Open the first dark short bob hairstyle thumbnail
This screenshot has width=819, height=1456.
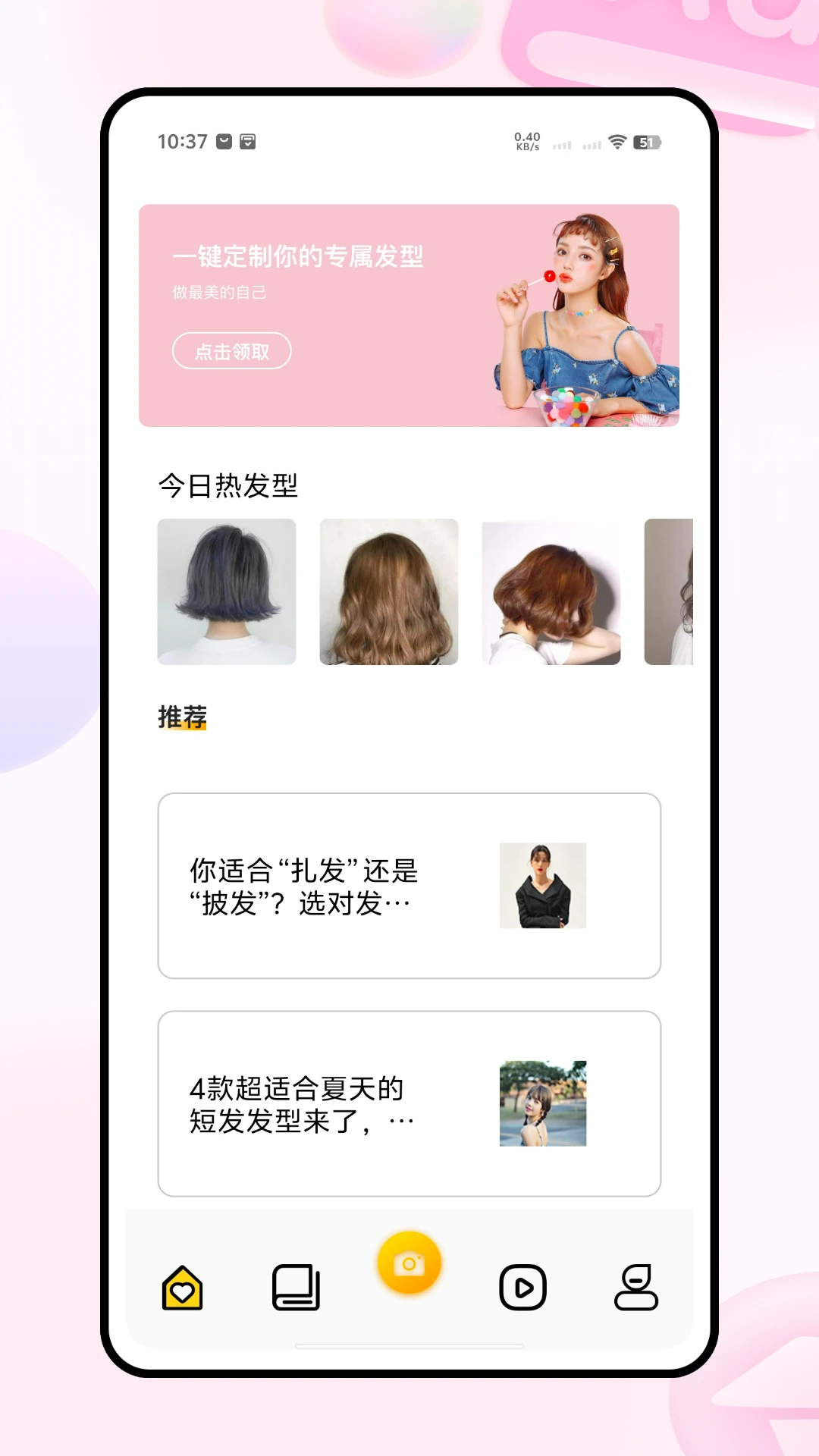tap(226, 592)
